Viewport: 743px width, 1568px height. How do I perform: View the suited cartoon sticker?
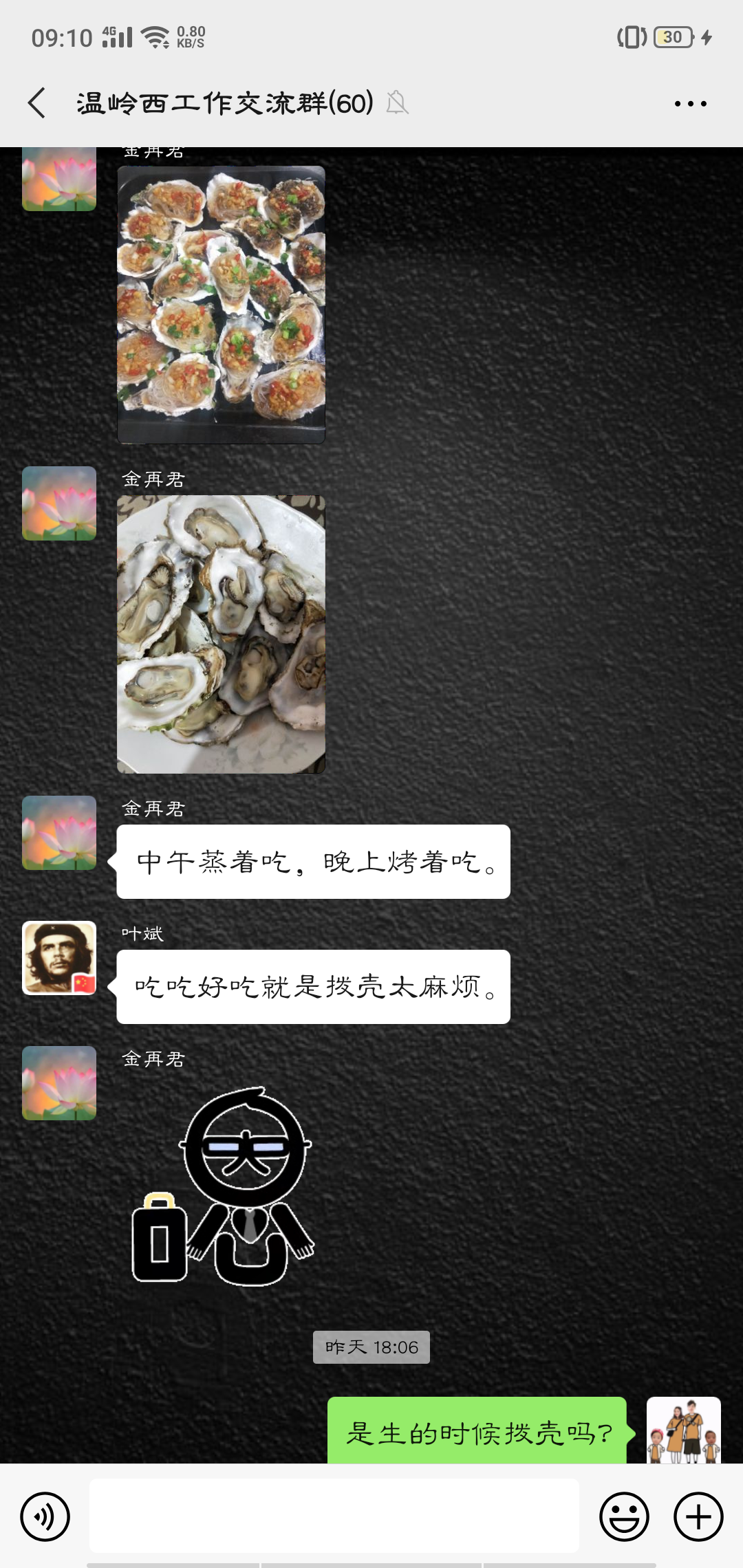(222, 1188)
